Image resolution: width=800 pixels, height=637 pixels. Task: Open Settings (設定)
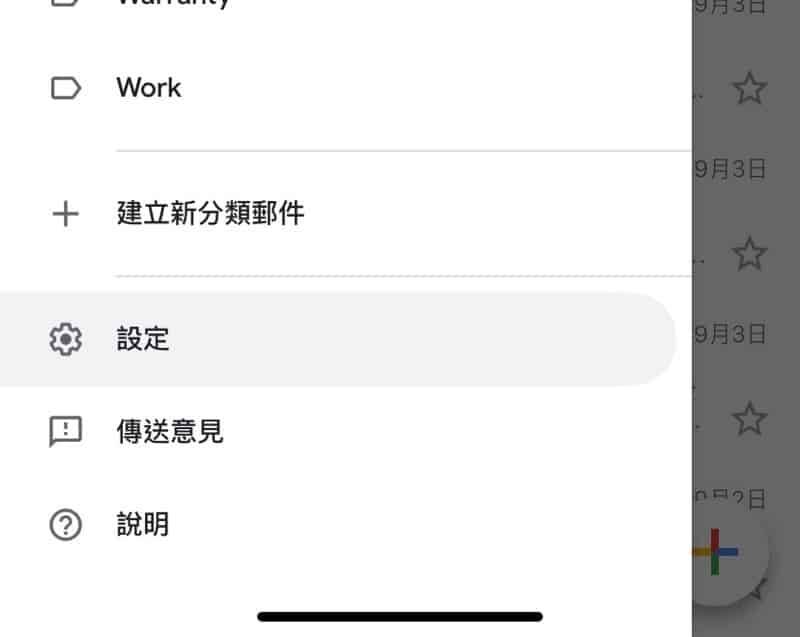pos(143,339)
